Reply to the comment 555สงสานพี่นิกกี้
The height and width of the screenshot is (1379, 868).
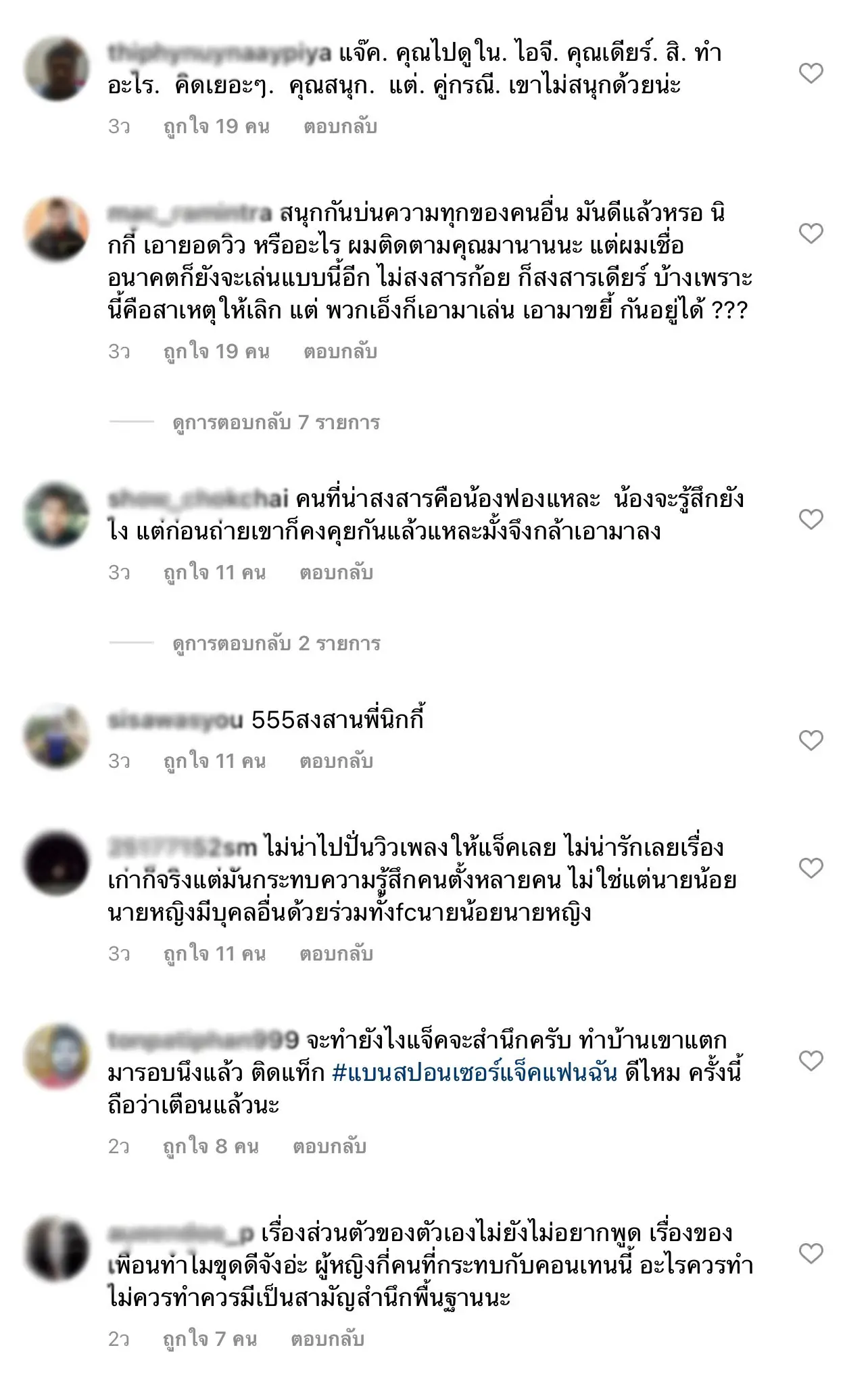pos(336,762)
